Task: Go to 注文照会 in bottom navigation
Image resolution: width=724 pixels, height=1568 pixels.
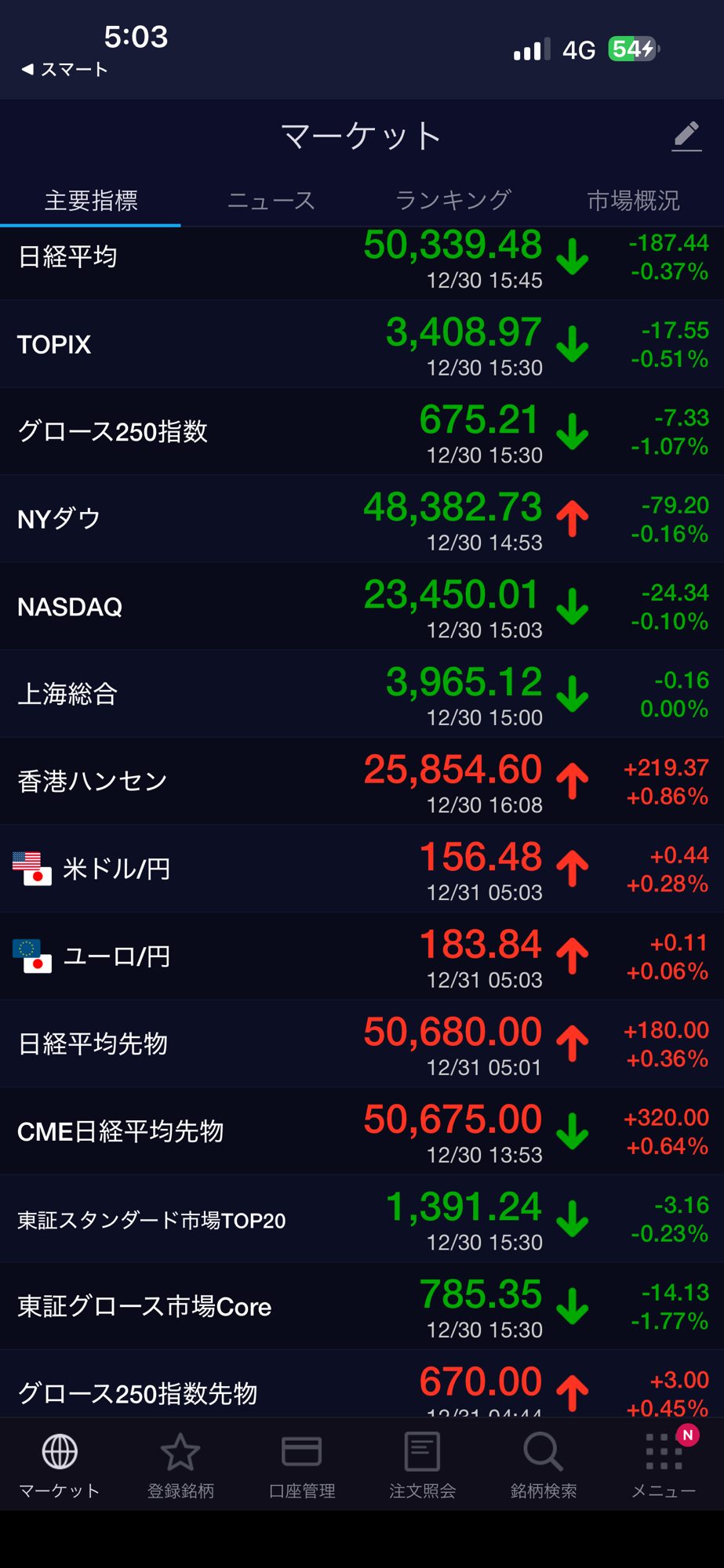Action: point(422,1465)
